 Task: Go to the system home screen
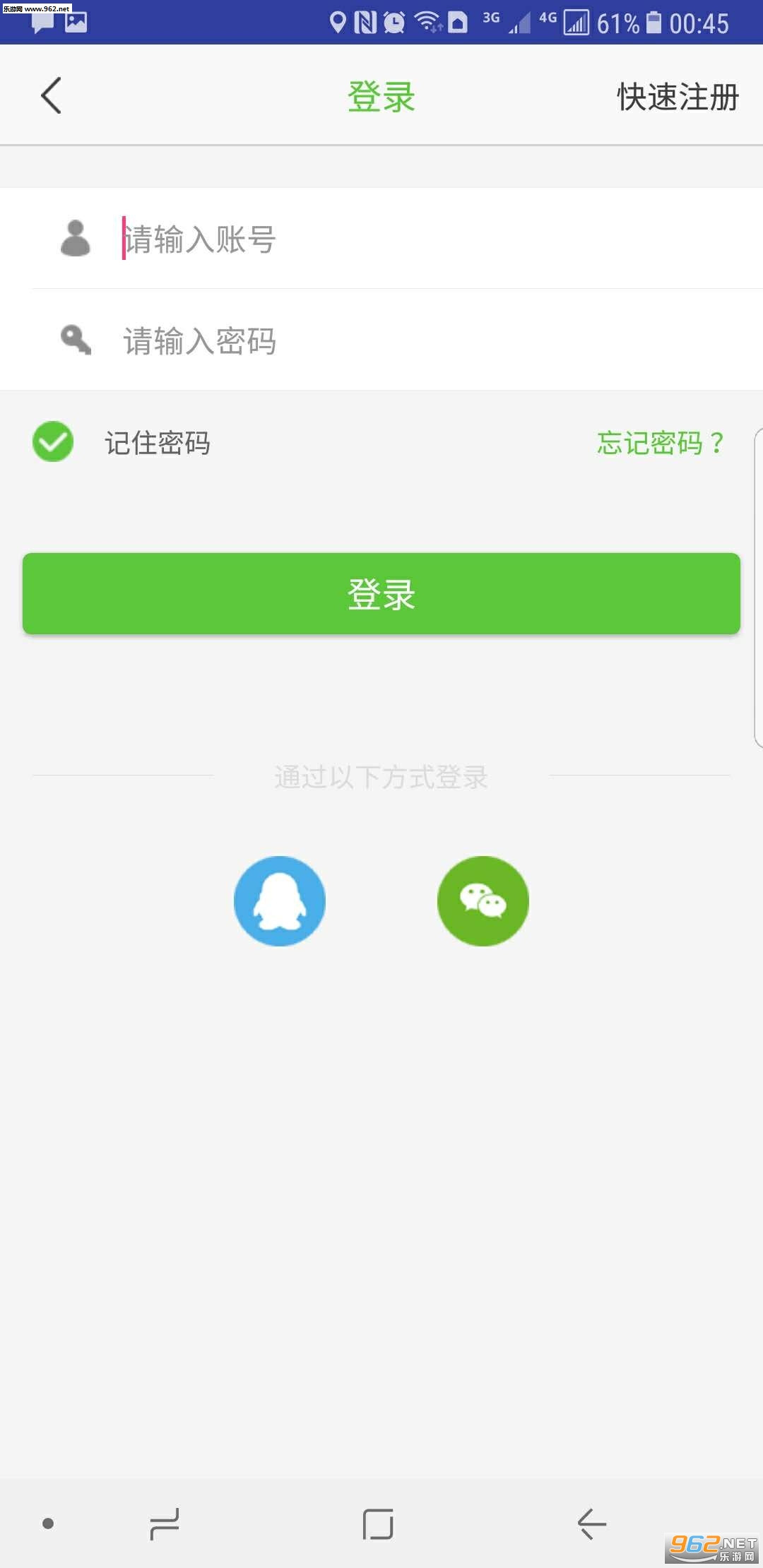tap(378, 1524)
